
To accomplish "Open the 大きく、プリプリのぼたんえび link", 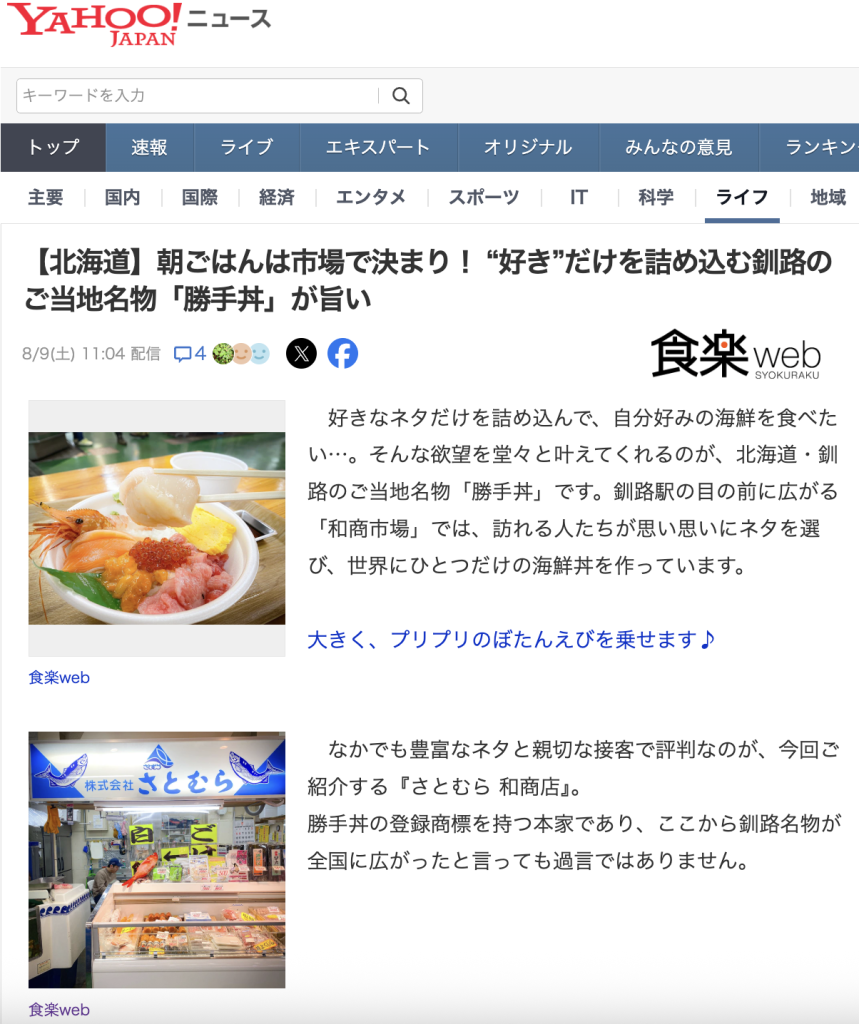I will [511, 639].
